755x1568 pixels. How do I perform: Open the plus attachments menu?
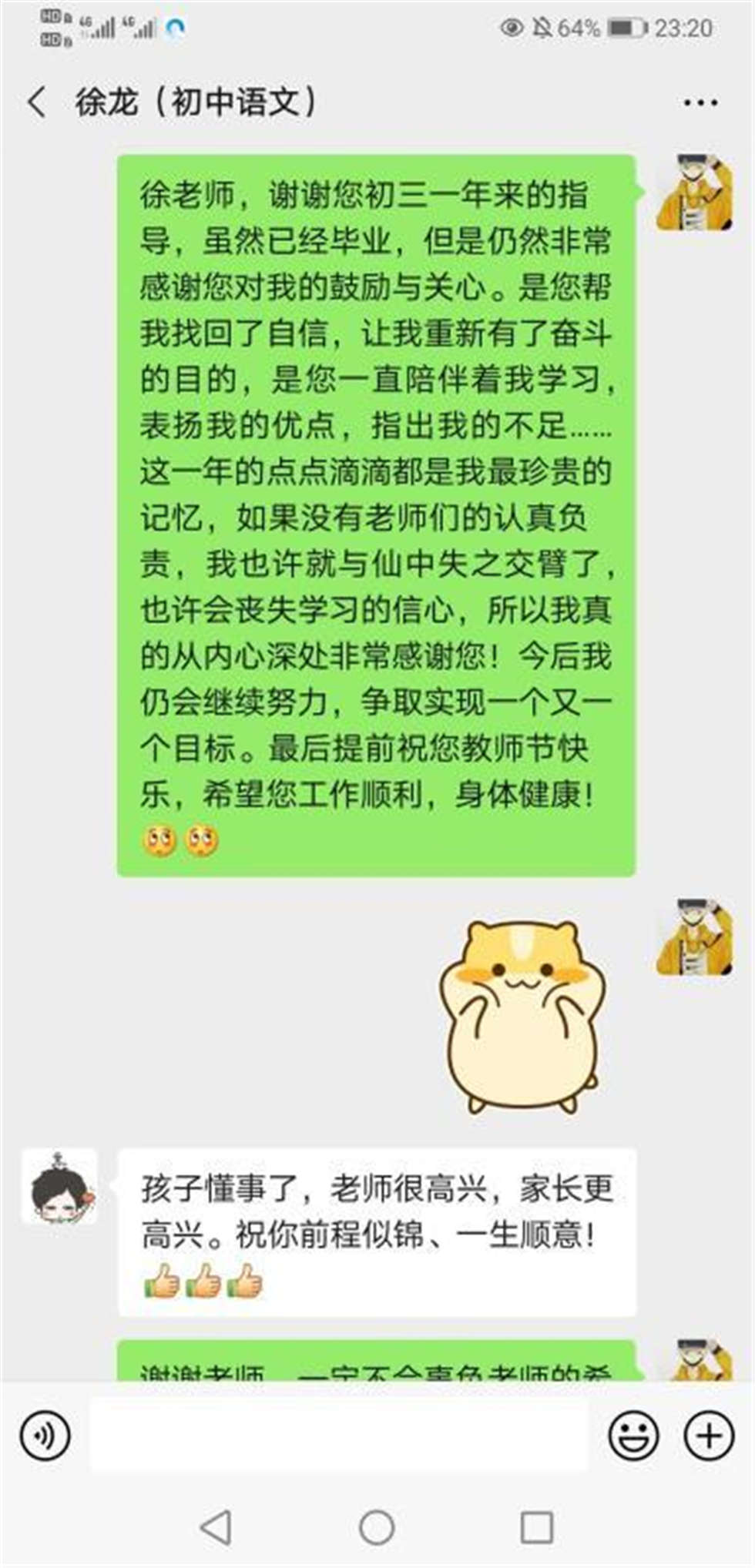[709, 1436]
